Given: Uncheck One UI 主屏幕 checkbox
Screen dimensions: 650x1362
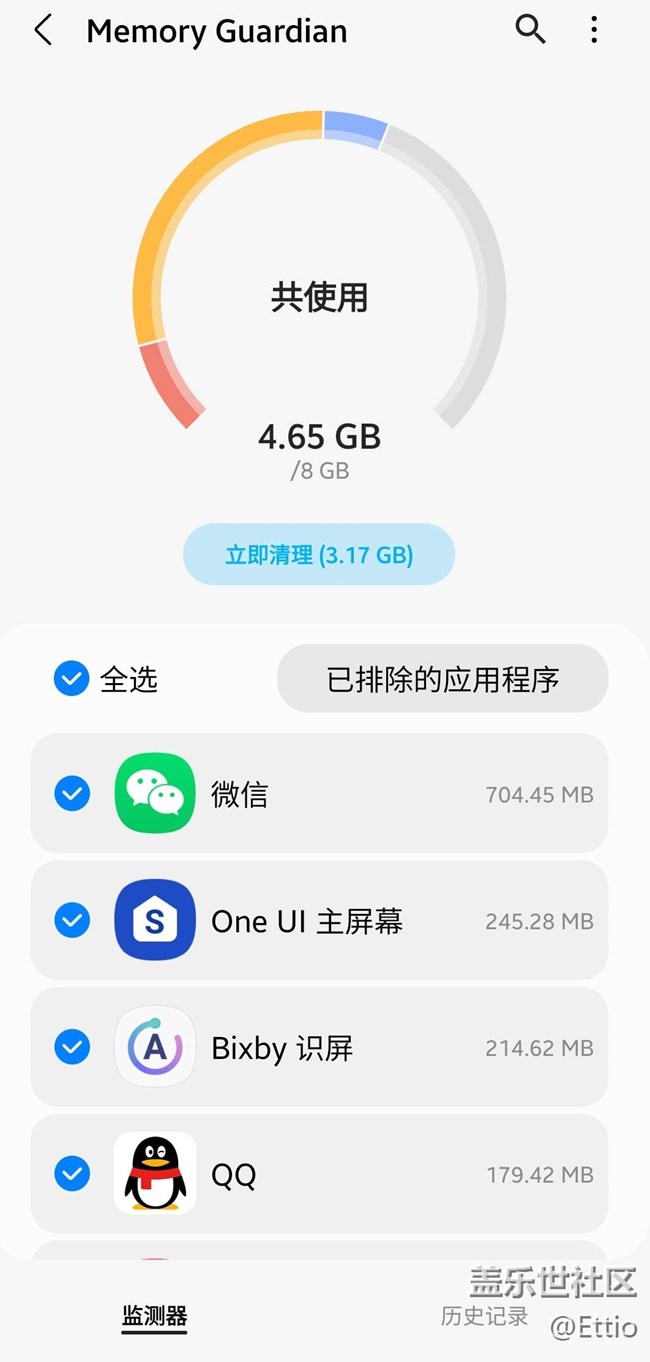Looking at the screenshot, I should tap(71, 920).
